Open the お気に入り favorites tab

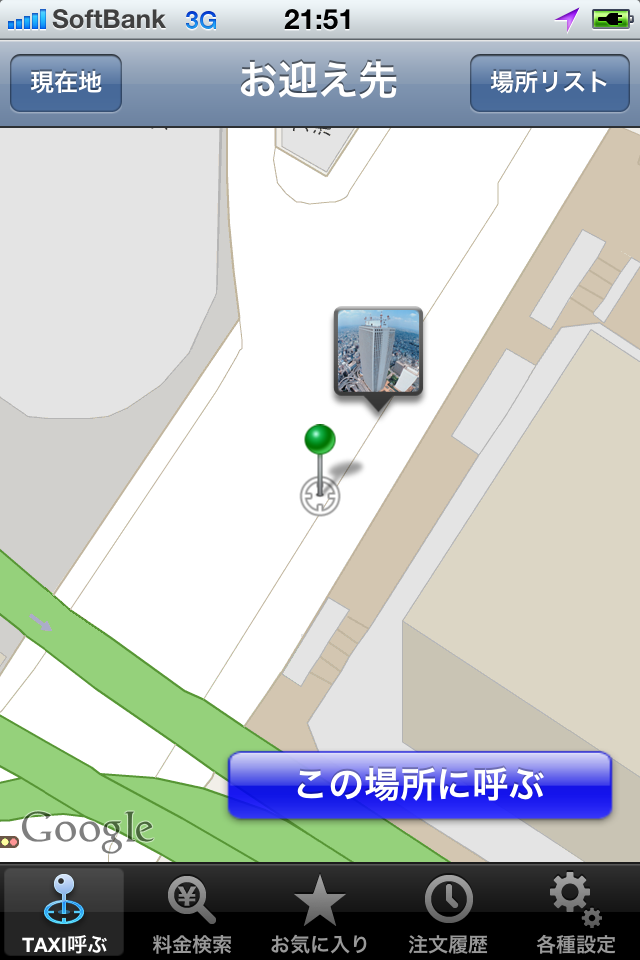tap(320, 912)
